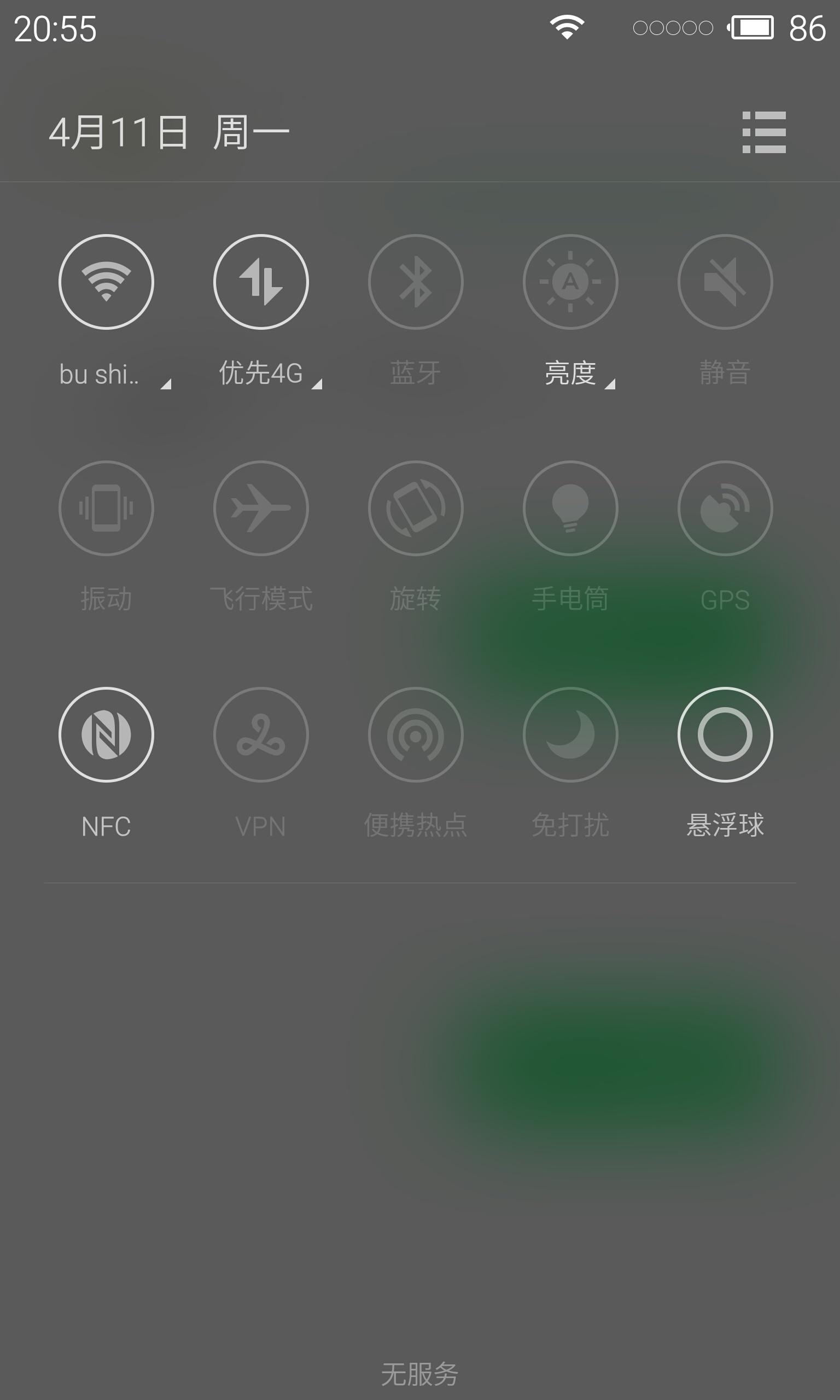Viewport: 840px width, 1400px height.
Task: Disable the floating ball (悬浮球)
Action: click(725, 734)
